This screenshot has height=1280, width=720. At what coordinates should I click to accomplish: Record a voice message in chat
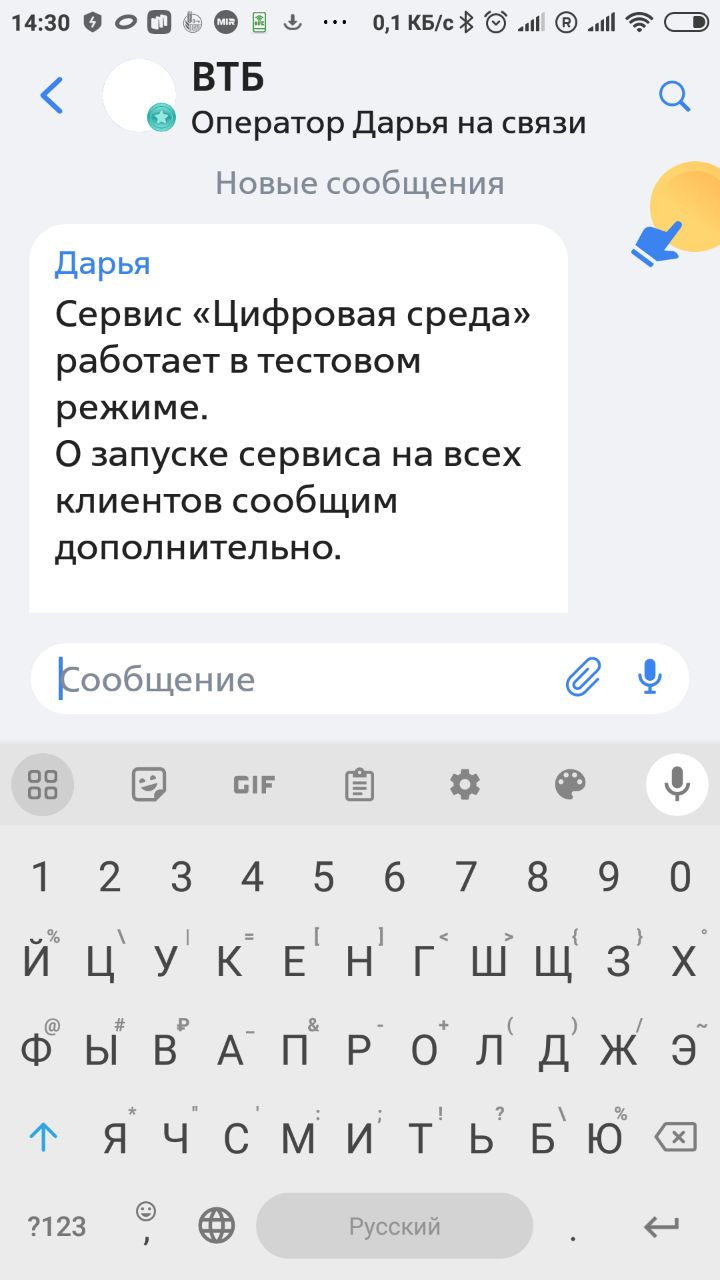pyautogui.click(x=650, y=678)
